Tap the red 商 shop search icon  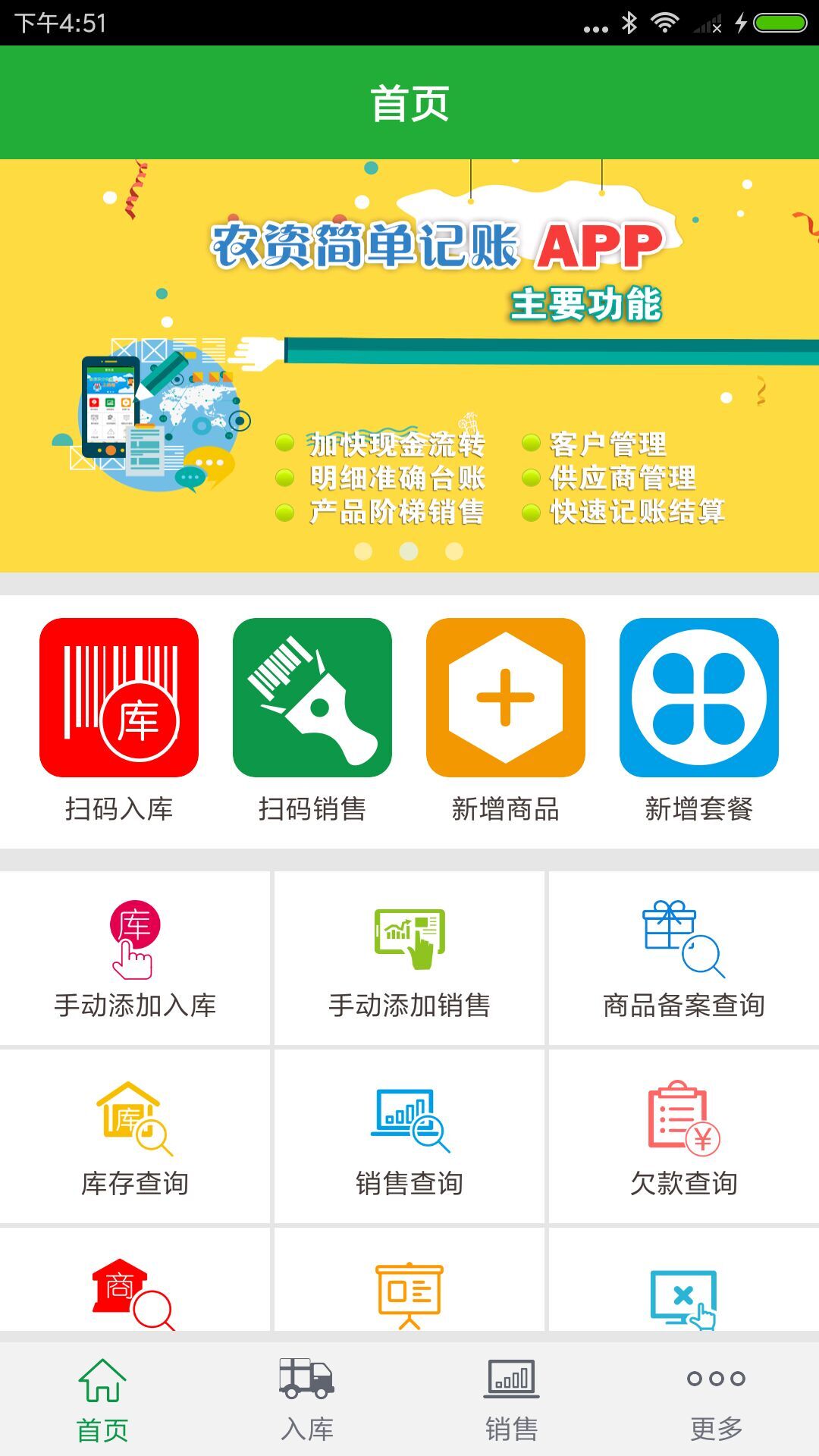[x=133, y=1294]
